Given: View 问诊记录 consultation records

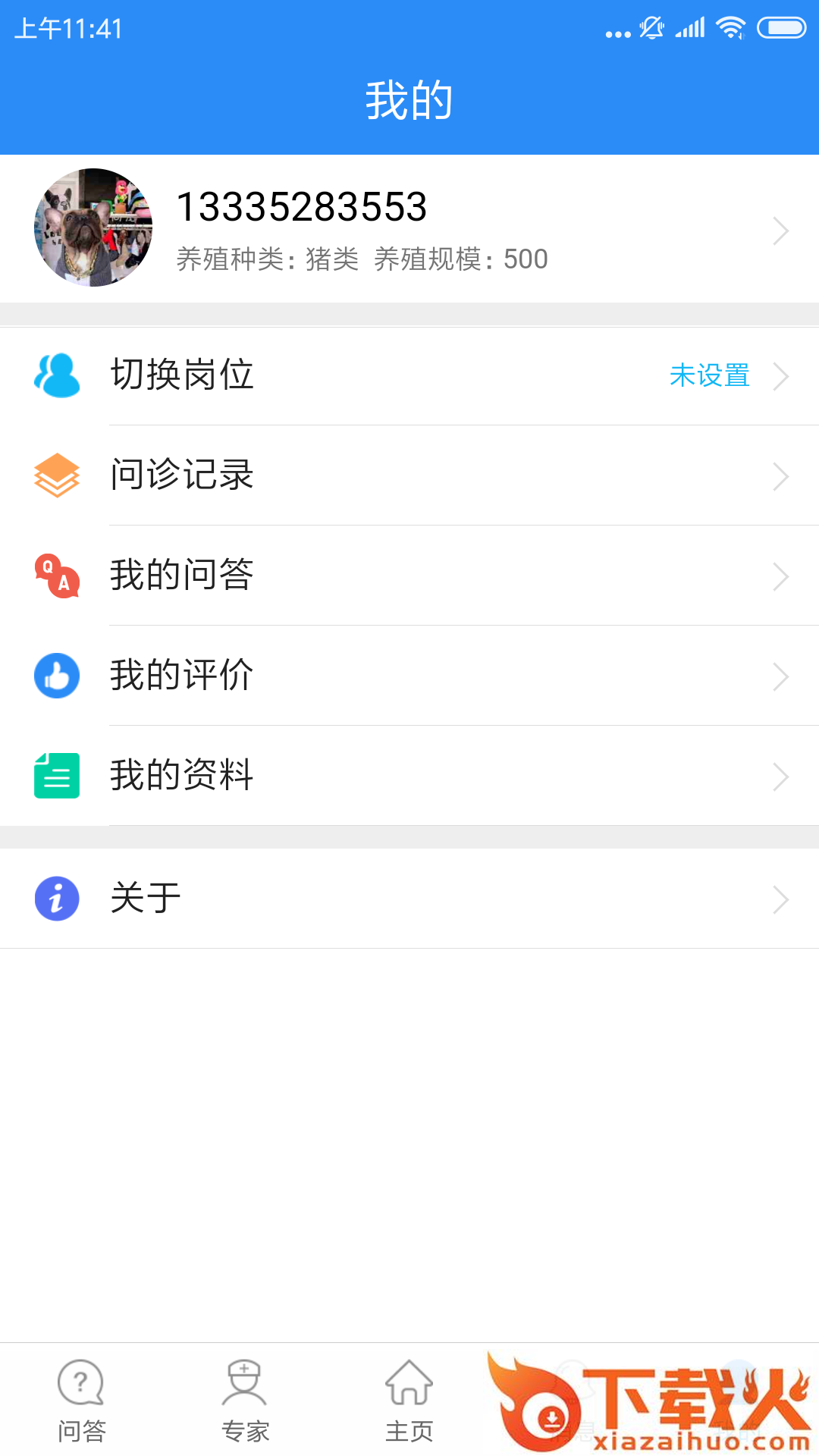Looking at the screenshot, I should point(409,475).
